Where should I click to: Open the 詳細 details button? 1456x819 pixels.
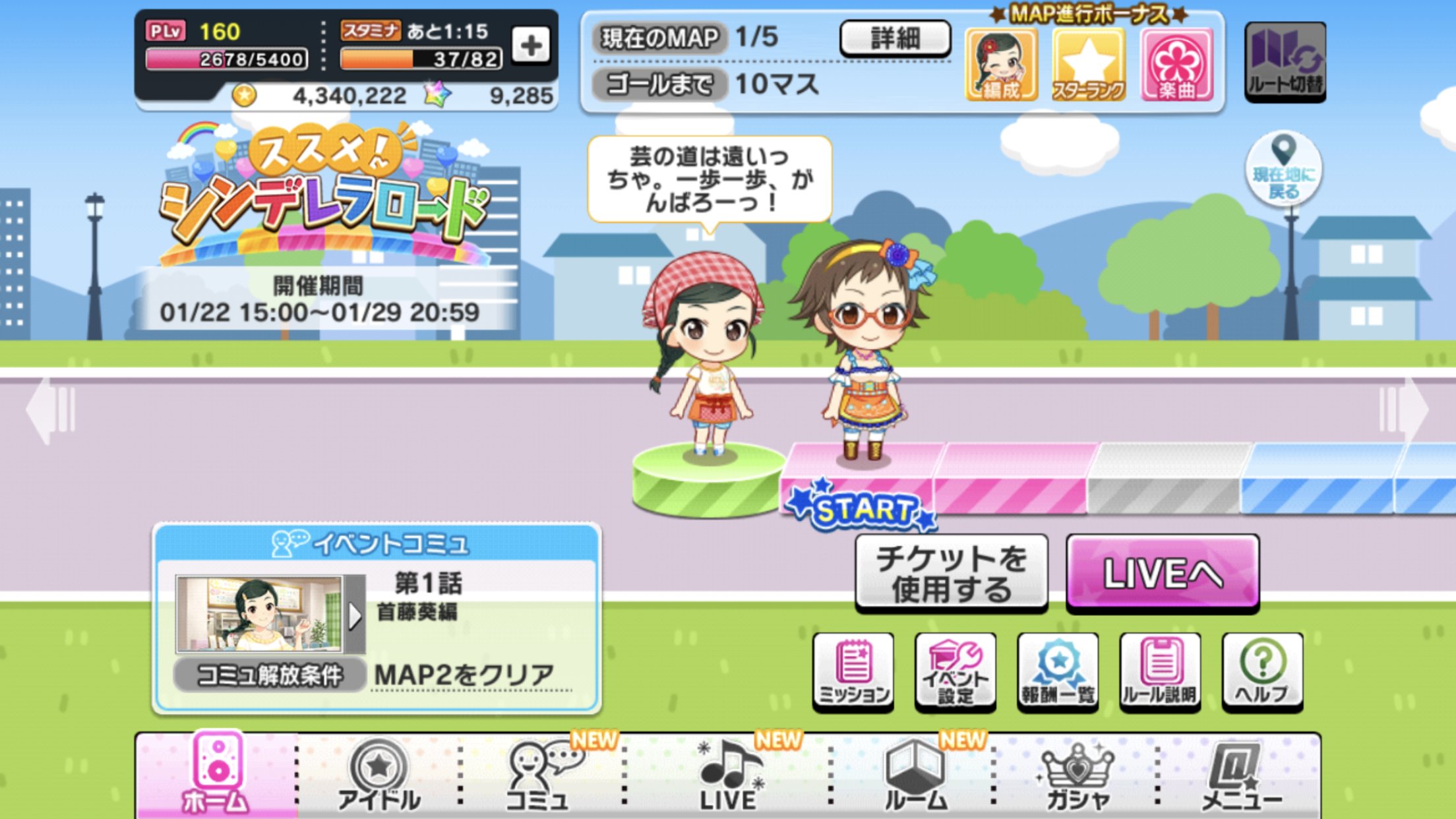click(895, 38)
